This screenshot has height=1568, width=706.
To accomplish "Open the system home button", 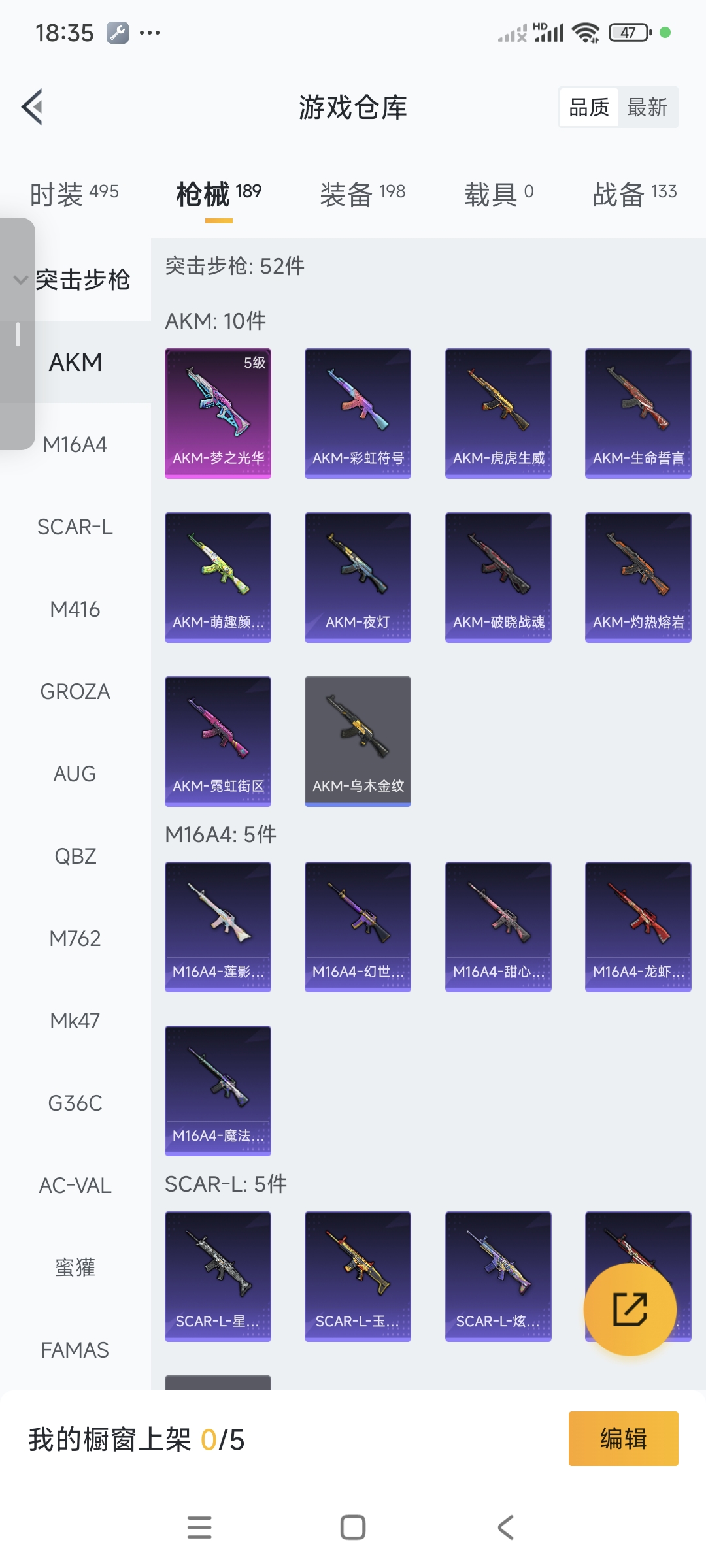I will (x=353, y=1527).
